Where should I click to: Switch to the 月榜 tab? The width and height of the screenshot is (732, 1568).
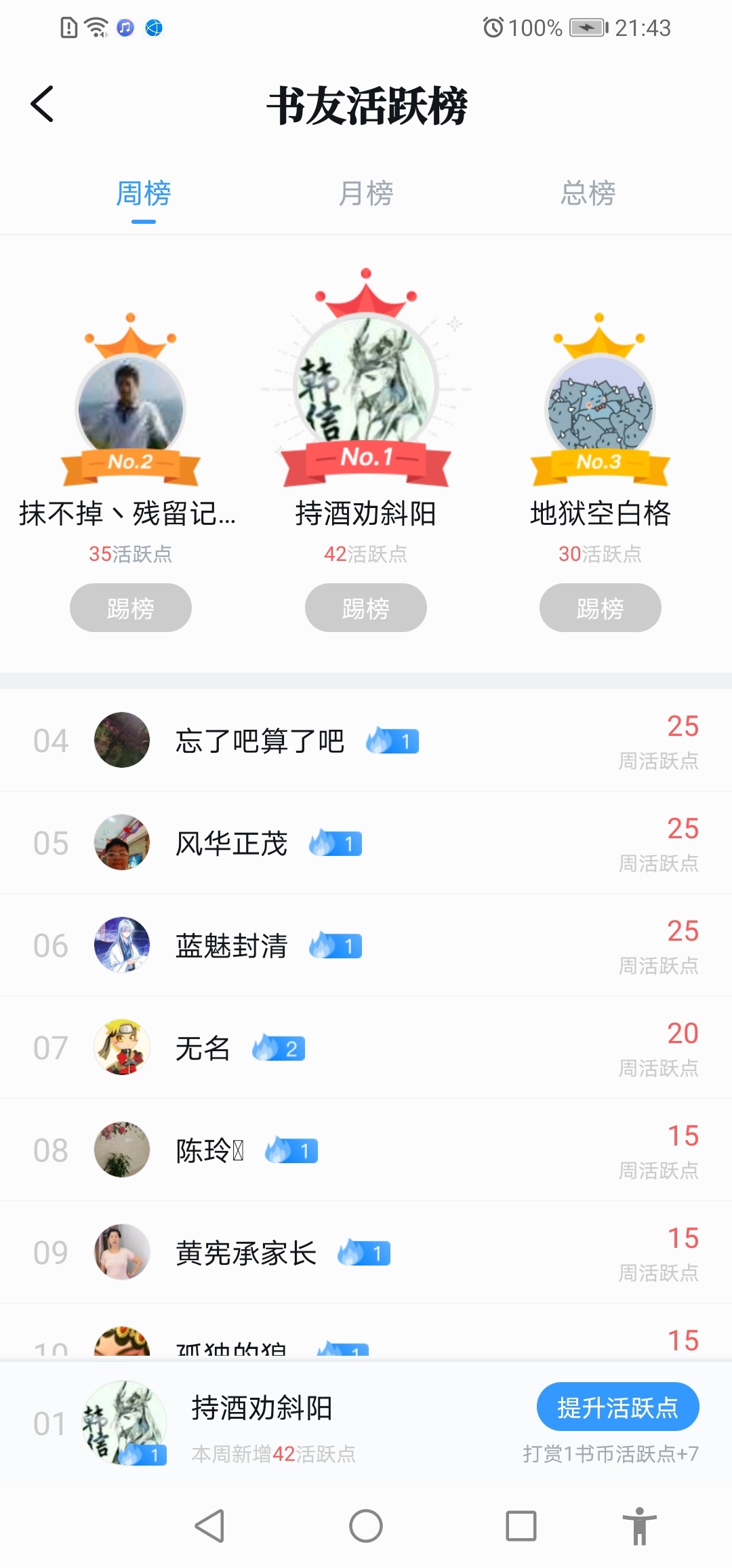click(x=366, y=194)
